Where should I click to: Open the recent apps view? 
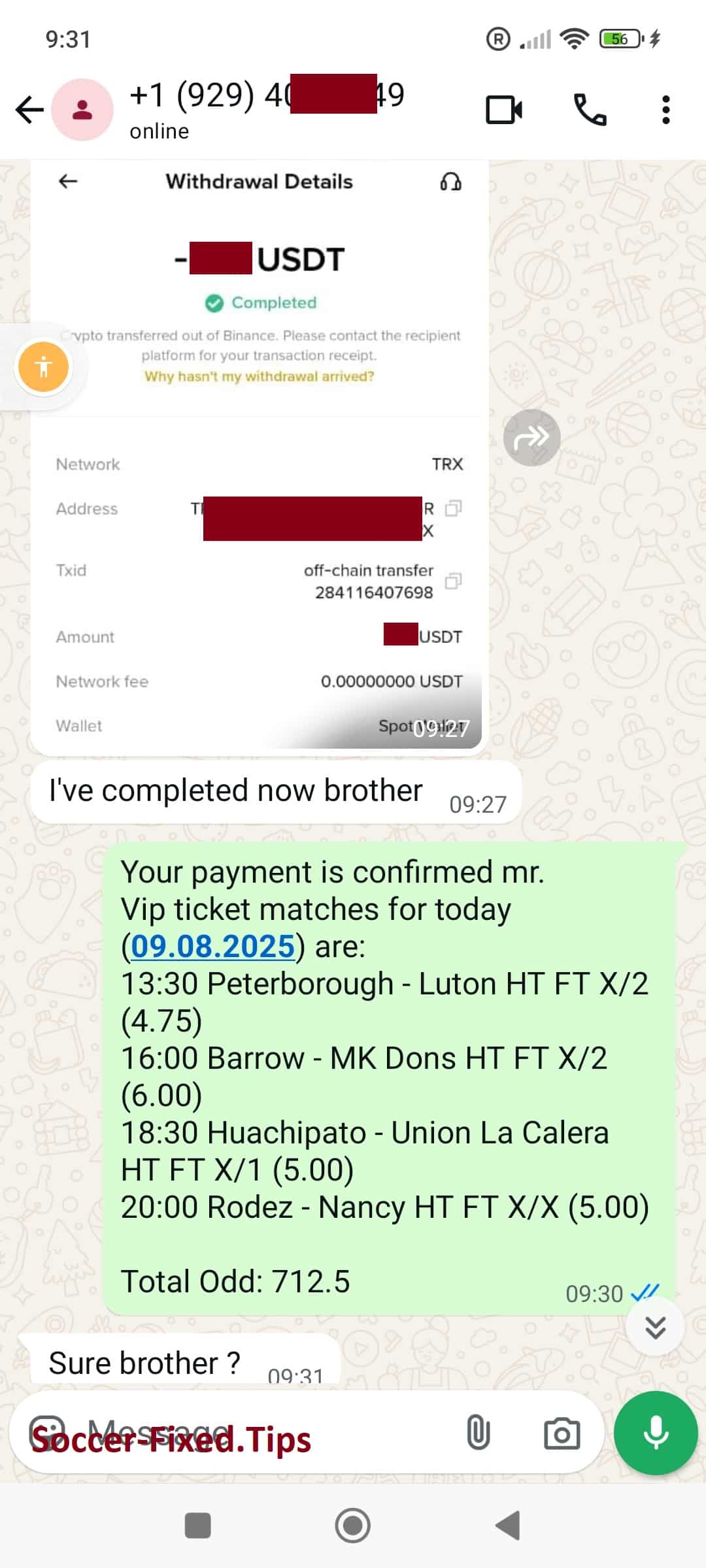pos(197,1526)
